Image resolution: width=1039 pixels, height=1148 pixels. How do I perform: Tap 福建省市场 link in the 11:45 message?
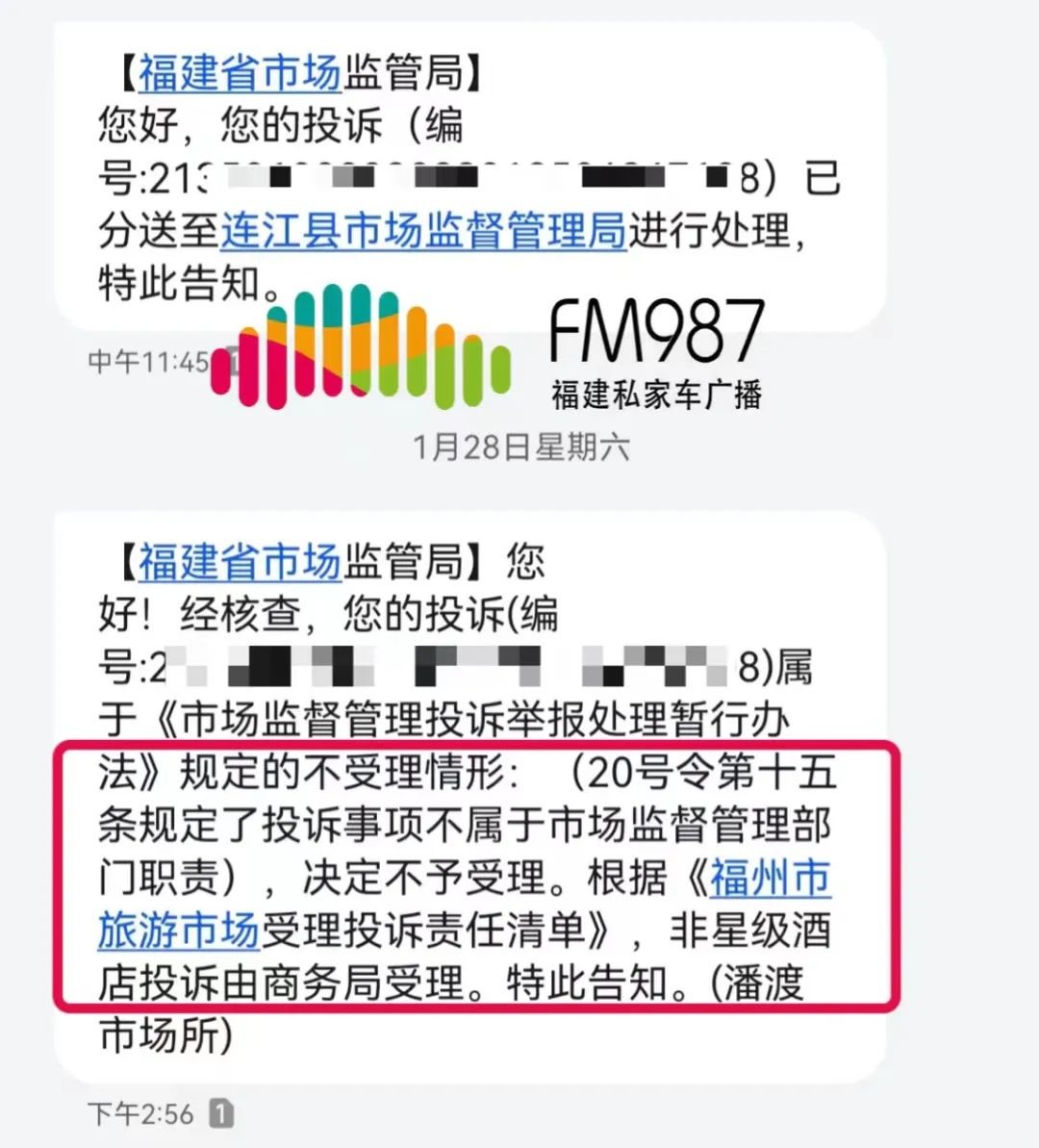[241, 72]
